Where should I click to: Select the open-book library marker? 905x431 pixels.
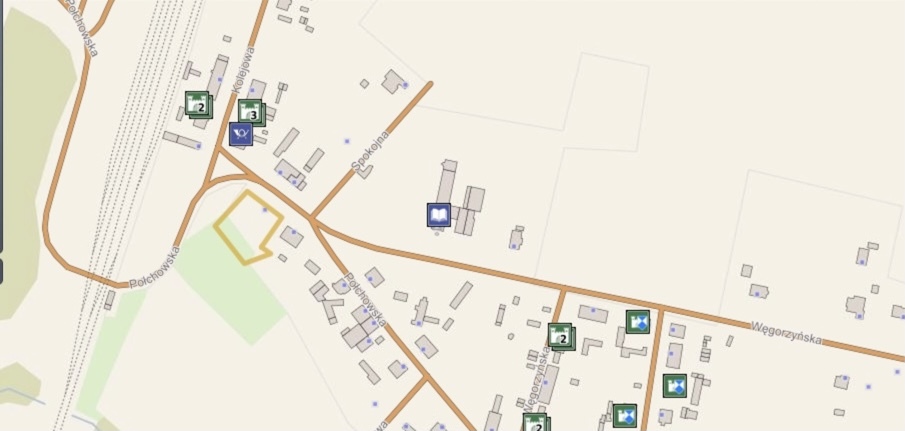coord(438,214)
